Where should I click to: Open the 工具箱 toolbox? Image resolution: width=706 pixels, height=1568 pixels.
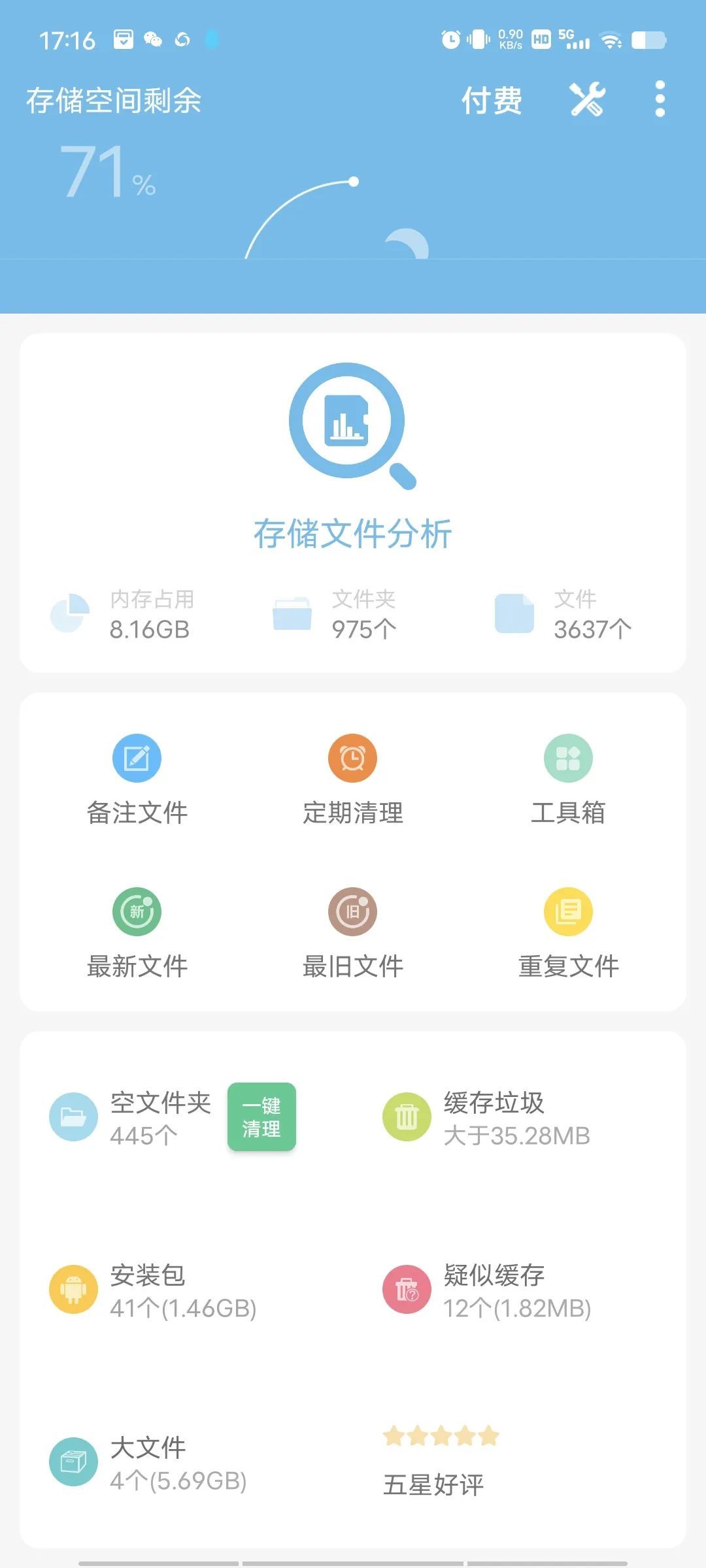pos(569,758)
